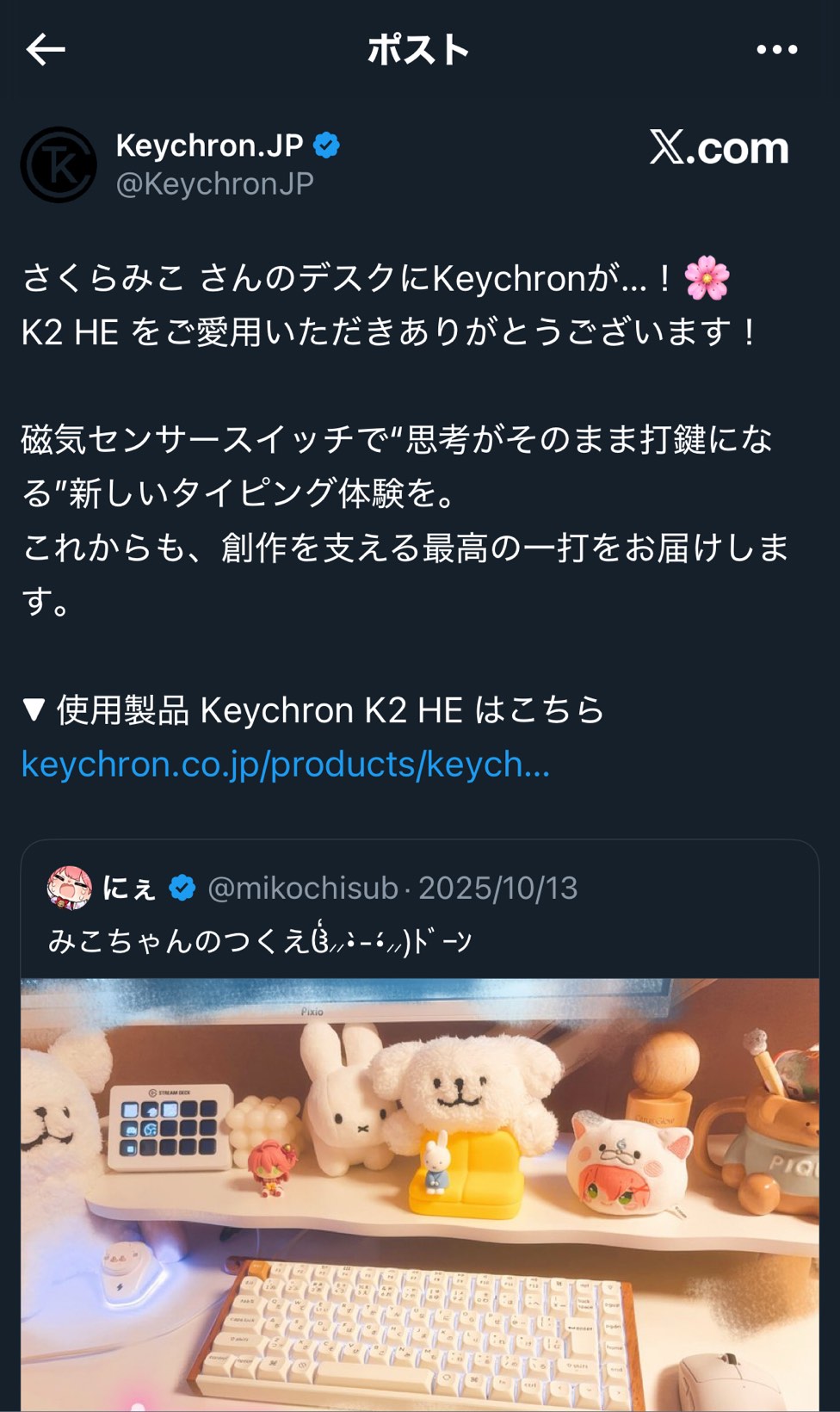
Task: Open the three-dot overflow menu
Action: 776,50
